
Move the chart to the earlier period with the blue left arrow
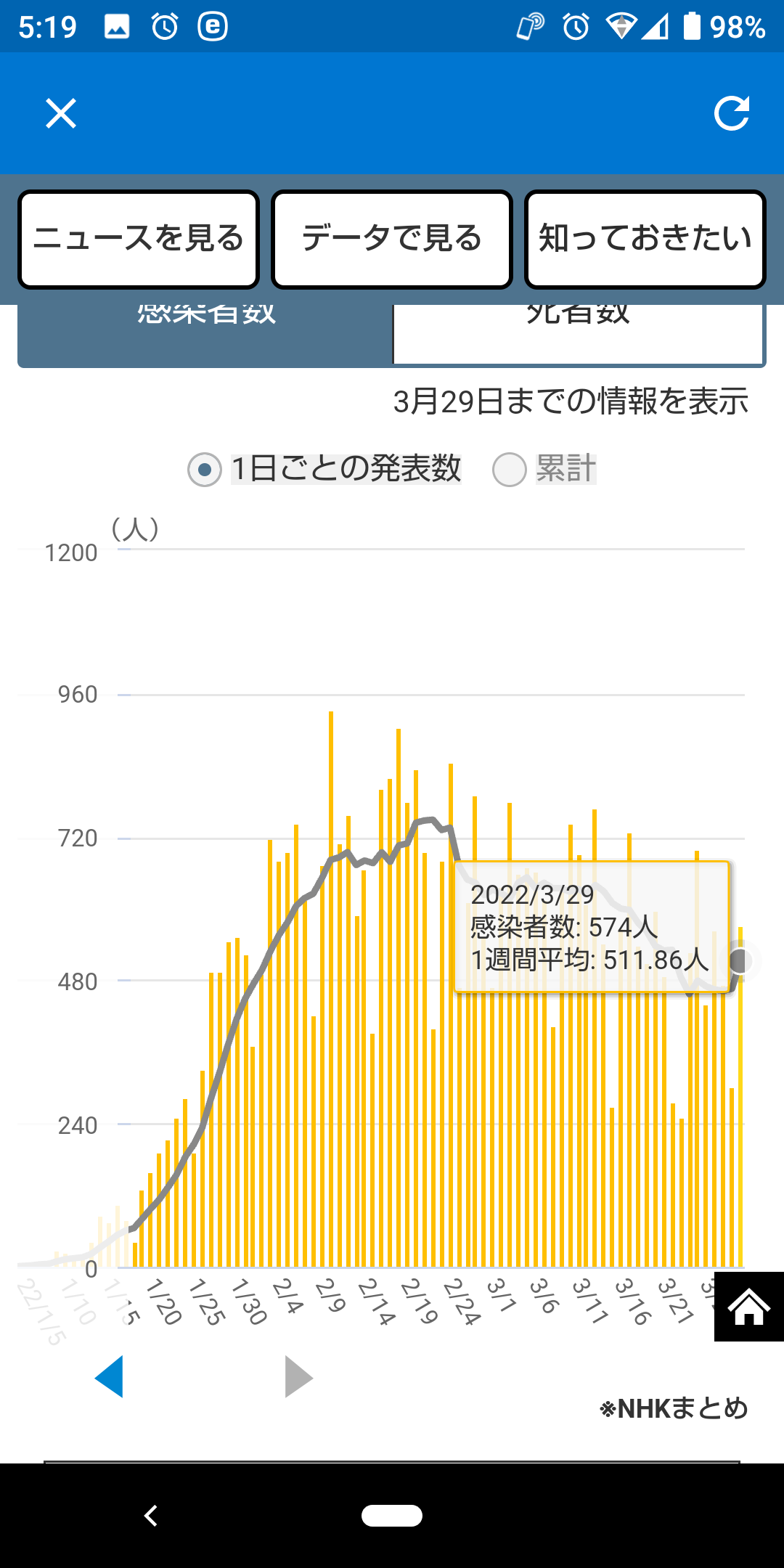pyautogui.click(x=110, y=1376)
